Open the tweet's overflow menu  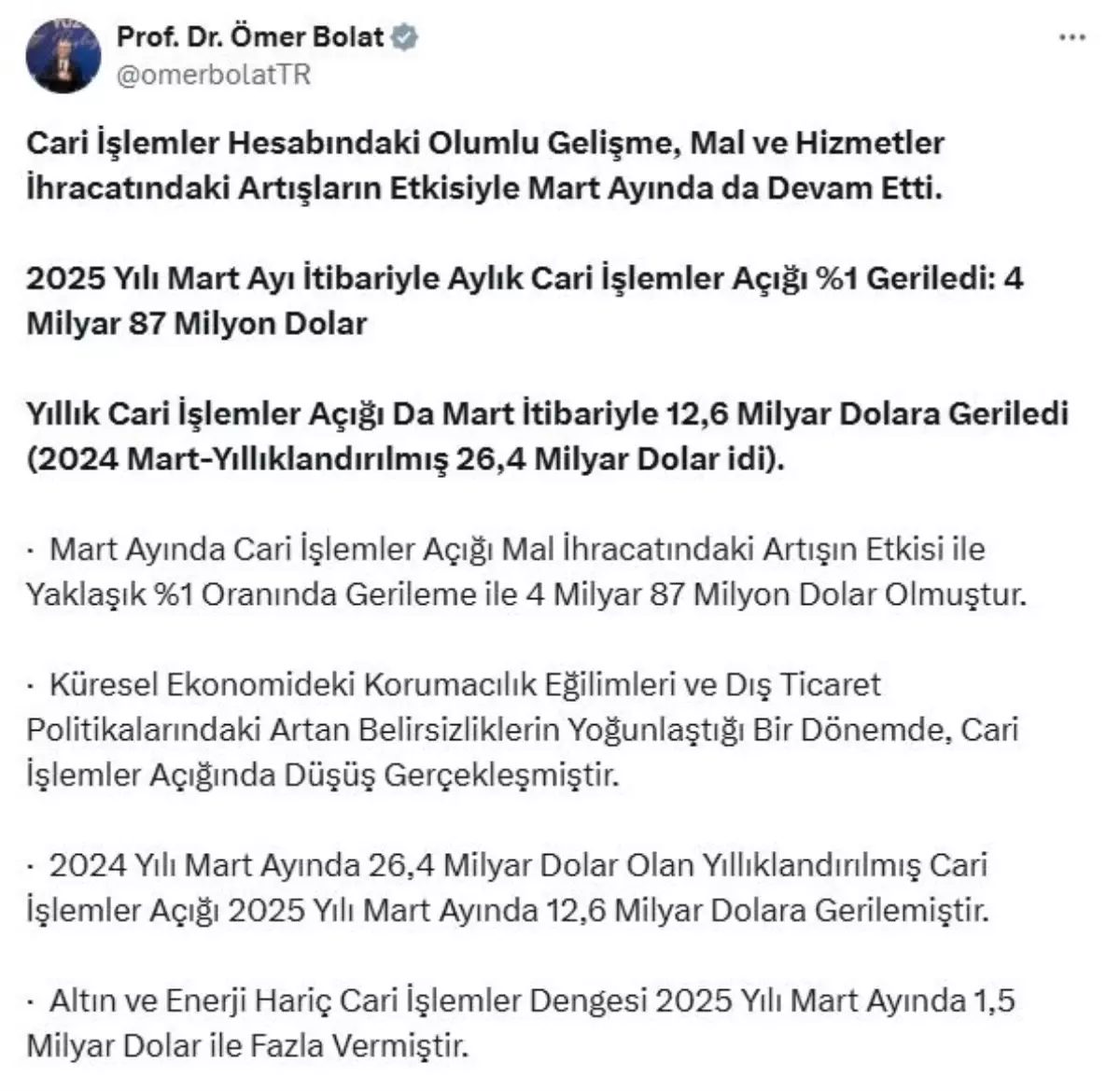(1073, 38)
